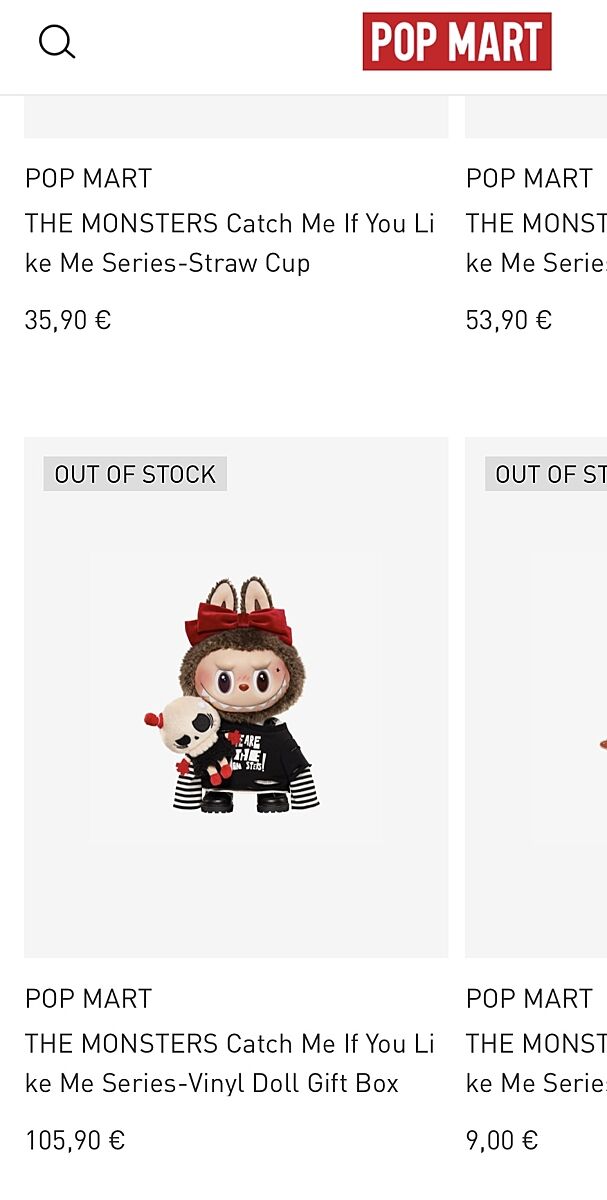The height and width of the screenshot is (1200, 607).
Task: Open the Straw Cup product priced 35,90 €
Action: coord(229,243)
